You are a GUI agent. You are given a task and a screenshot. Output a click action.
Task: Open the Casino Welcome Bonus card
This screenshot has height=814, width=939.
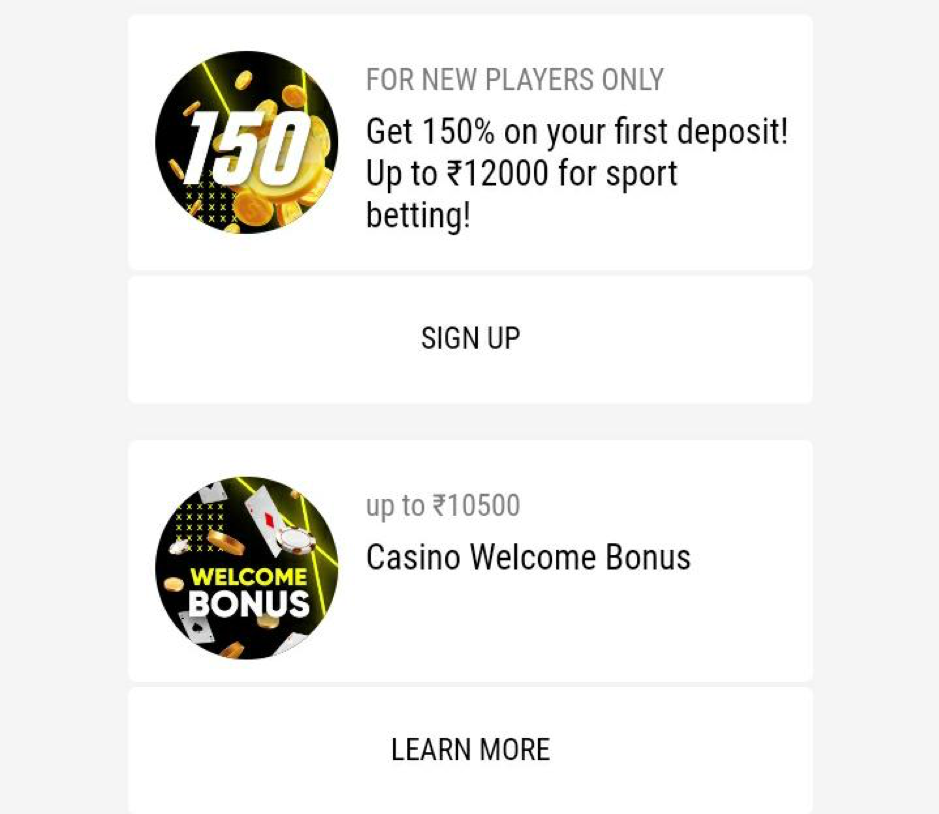coord(470,560)
